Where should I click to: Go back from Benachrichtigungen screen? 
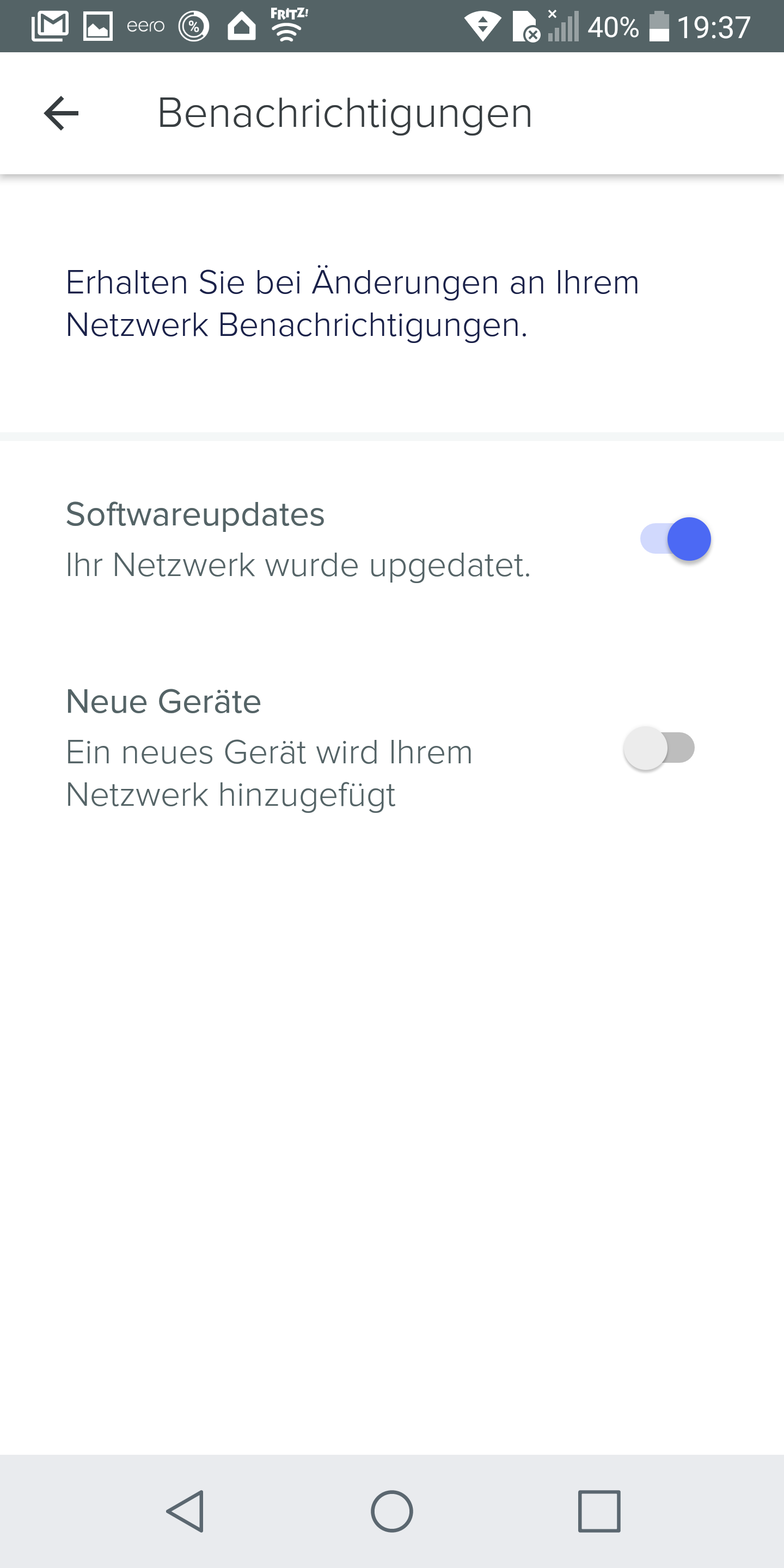point(62,113)
